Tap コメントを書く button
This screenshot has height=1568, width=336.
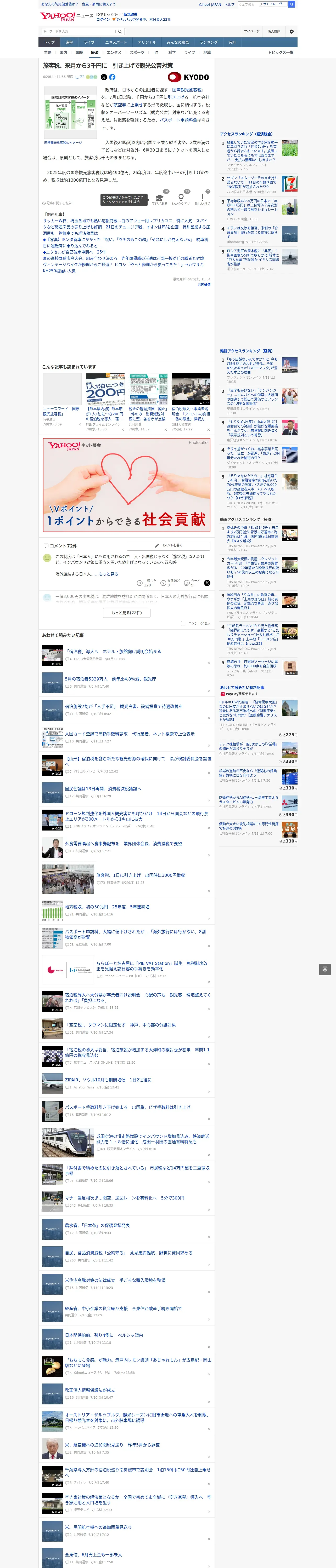(168, 545)
